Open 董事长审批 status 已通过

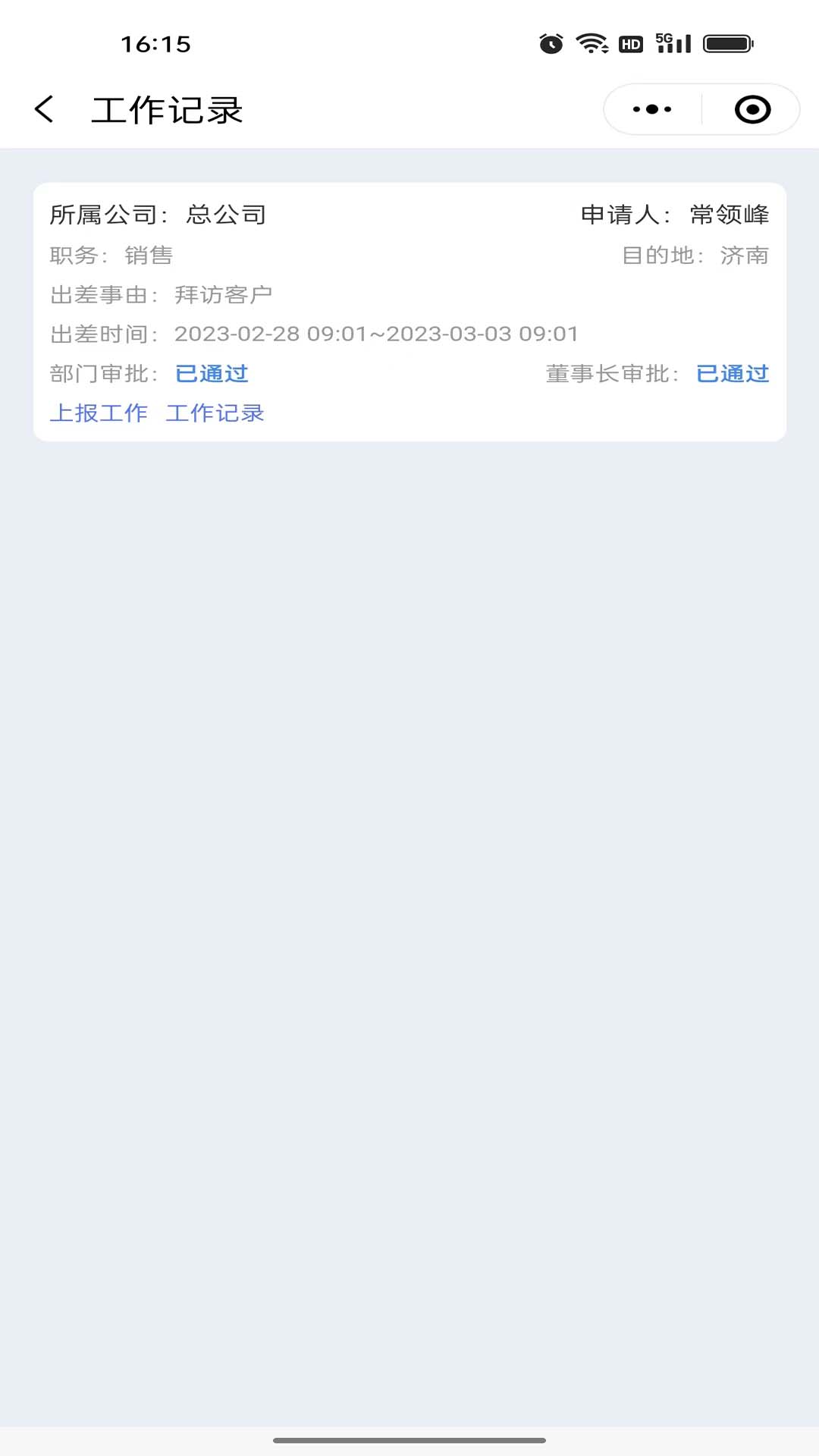pyautogui.click(x=730, y=373)
